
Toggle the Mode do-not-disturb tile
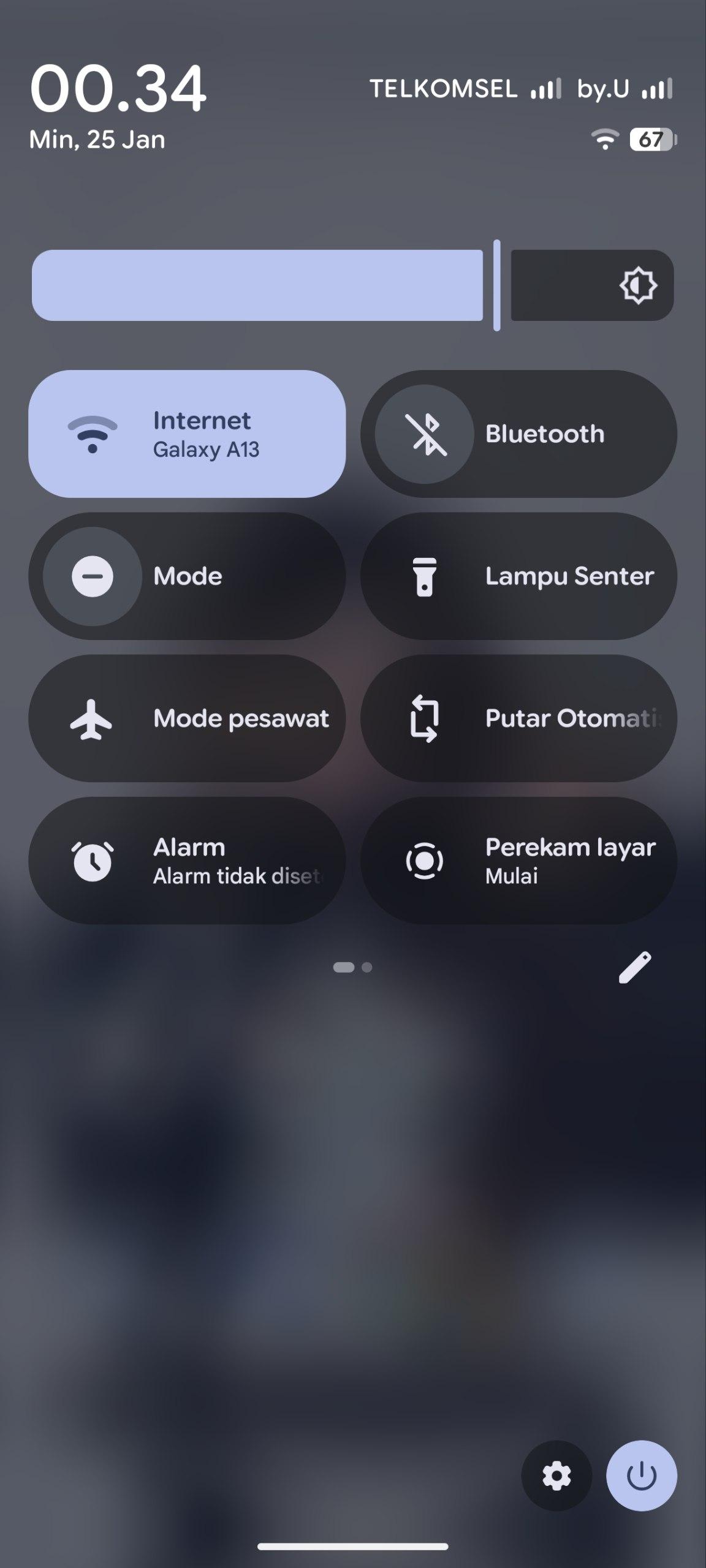[x=93, y=576]
